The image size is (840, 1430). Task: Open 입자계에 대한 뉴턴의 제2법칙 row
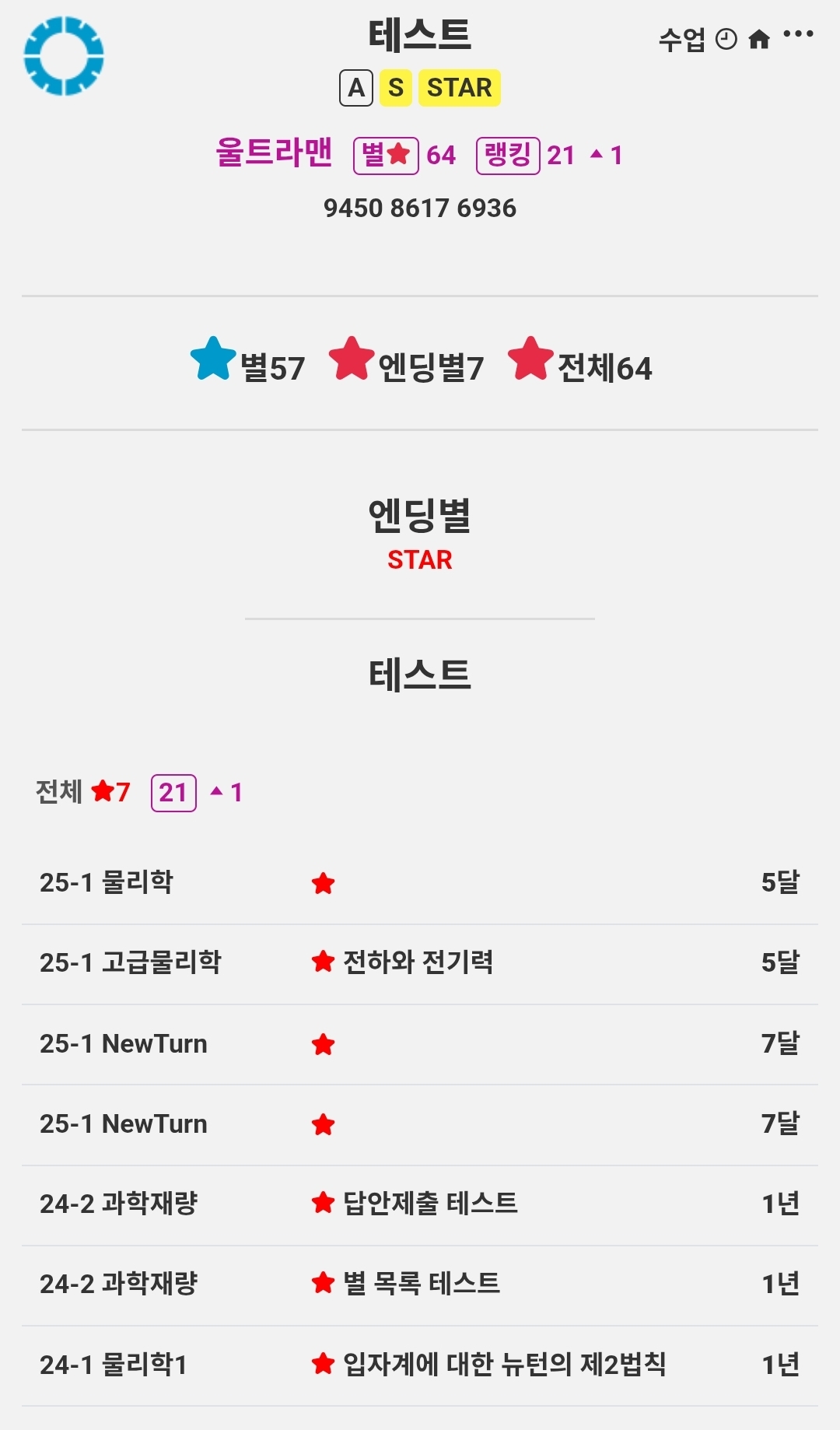[x=419, y=1364]
